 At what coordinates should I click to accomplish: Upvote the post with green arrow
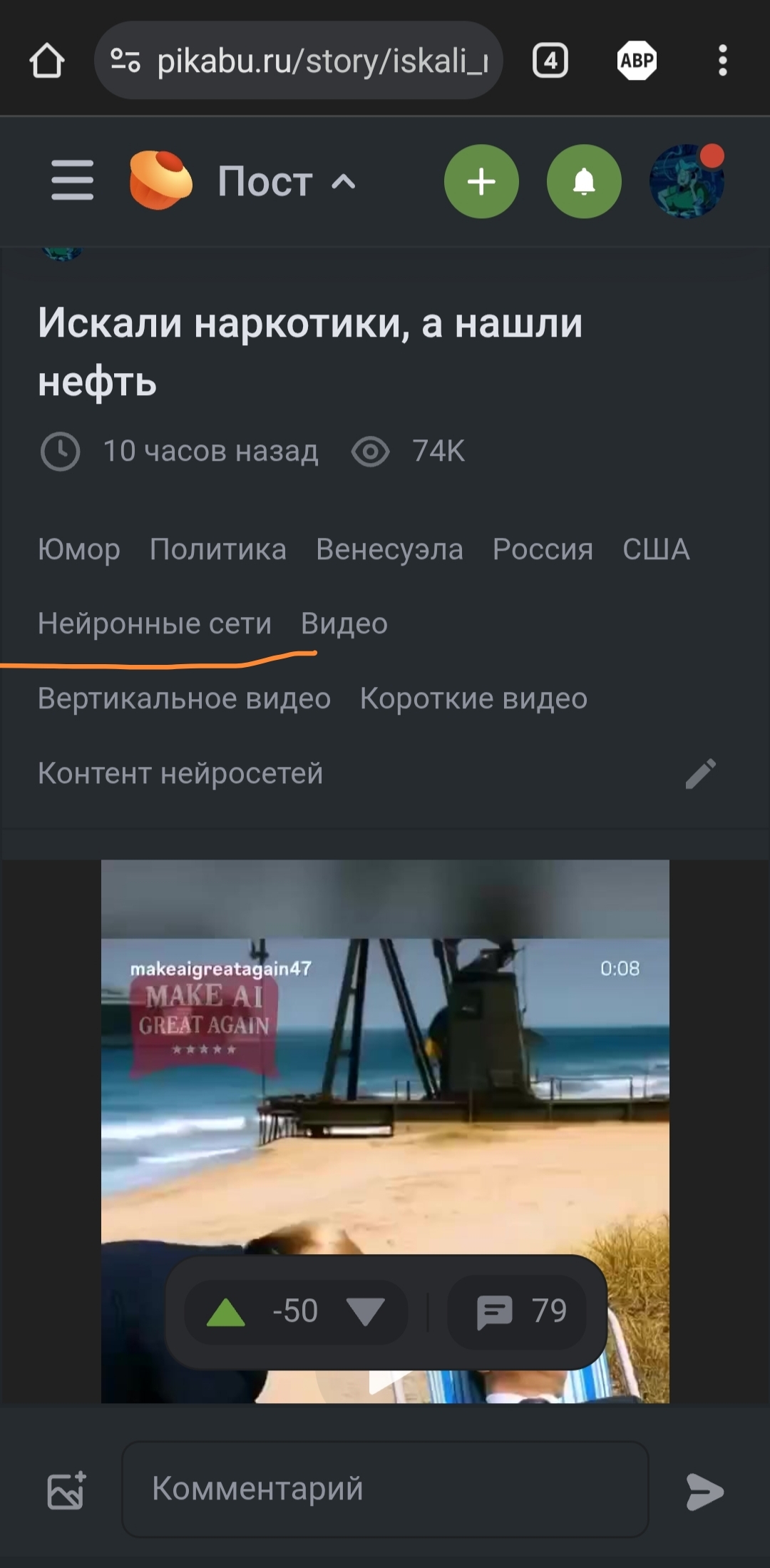[x=225, y=1312]
